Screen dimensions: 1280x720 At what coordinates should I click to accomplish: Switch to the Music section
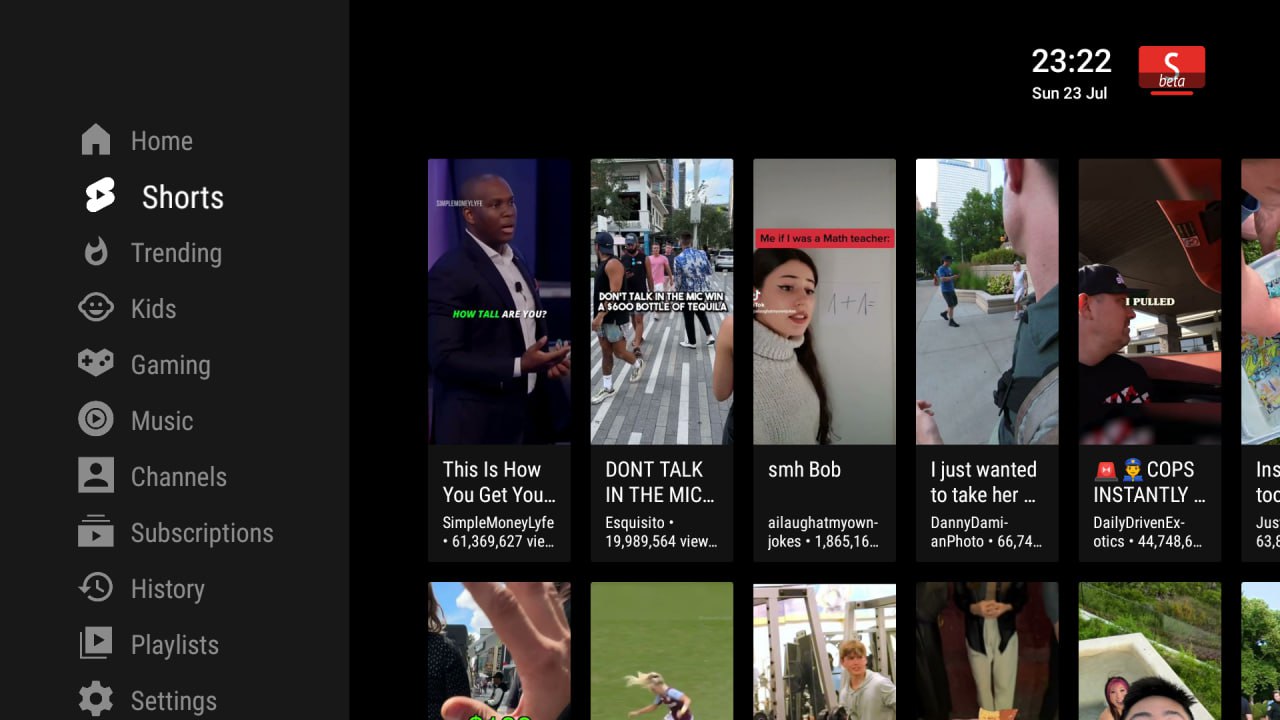[x=161, y=421]
